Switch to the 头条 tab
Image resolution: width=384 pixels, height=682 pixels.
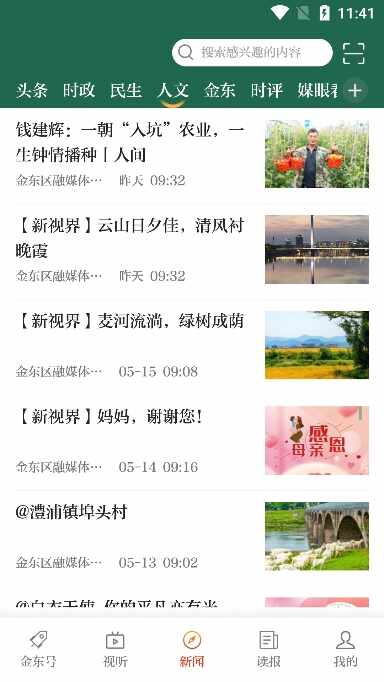[32, 90]
